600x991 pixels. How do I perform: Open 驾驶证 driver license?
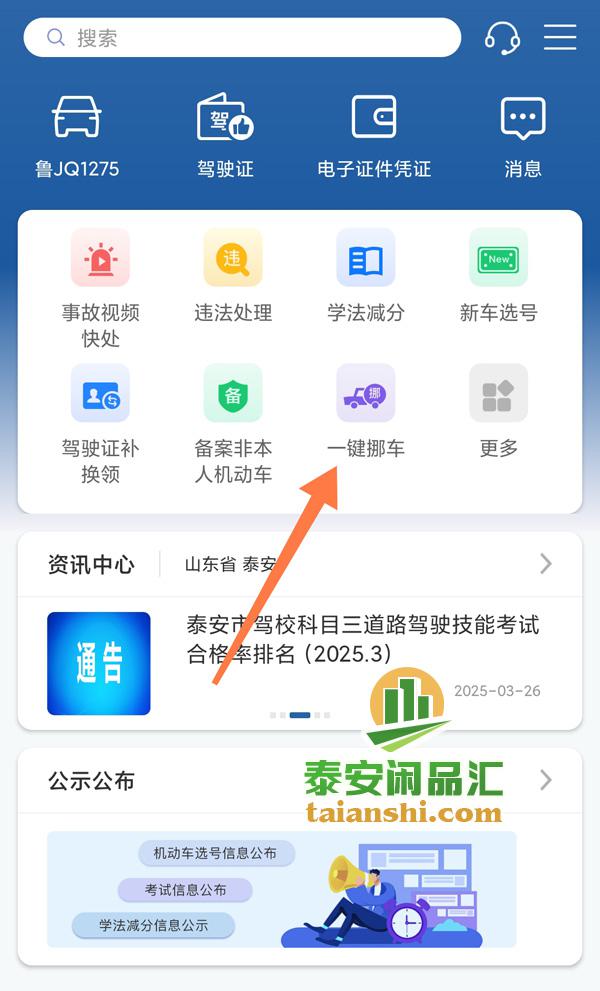tap(225, 137)
